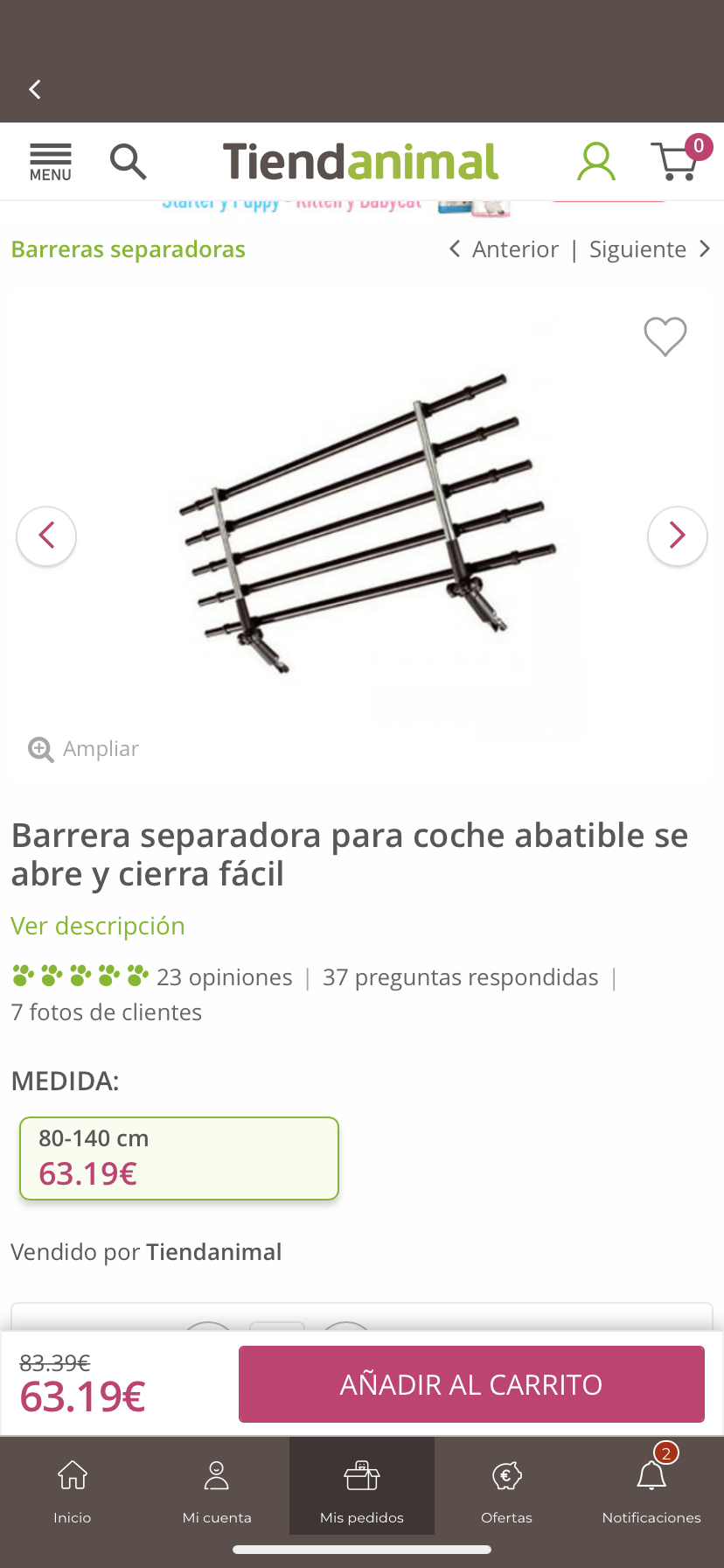Switch to the Inicio tab
This screenshot has width=724, height=1568.
[73, 1486]
